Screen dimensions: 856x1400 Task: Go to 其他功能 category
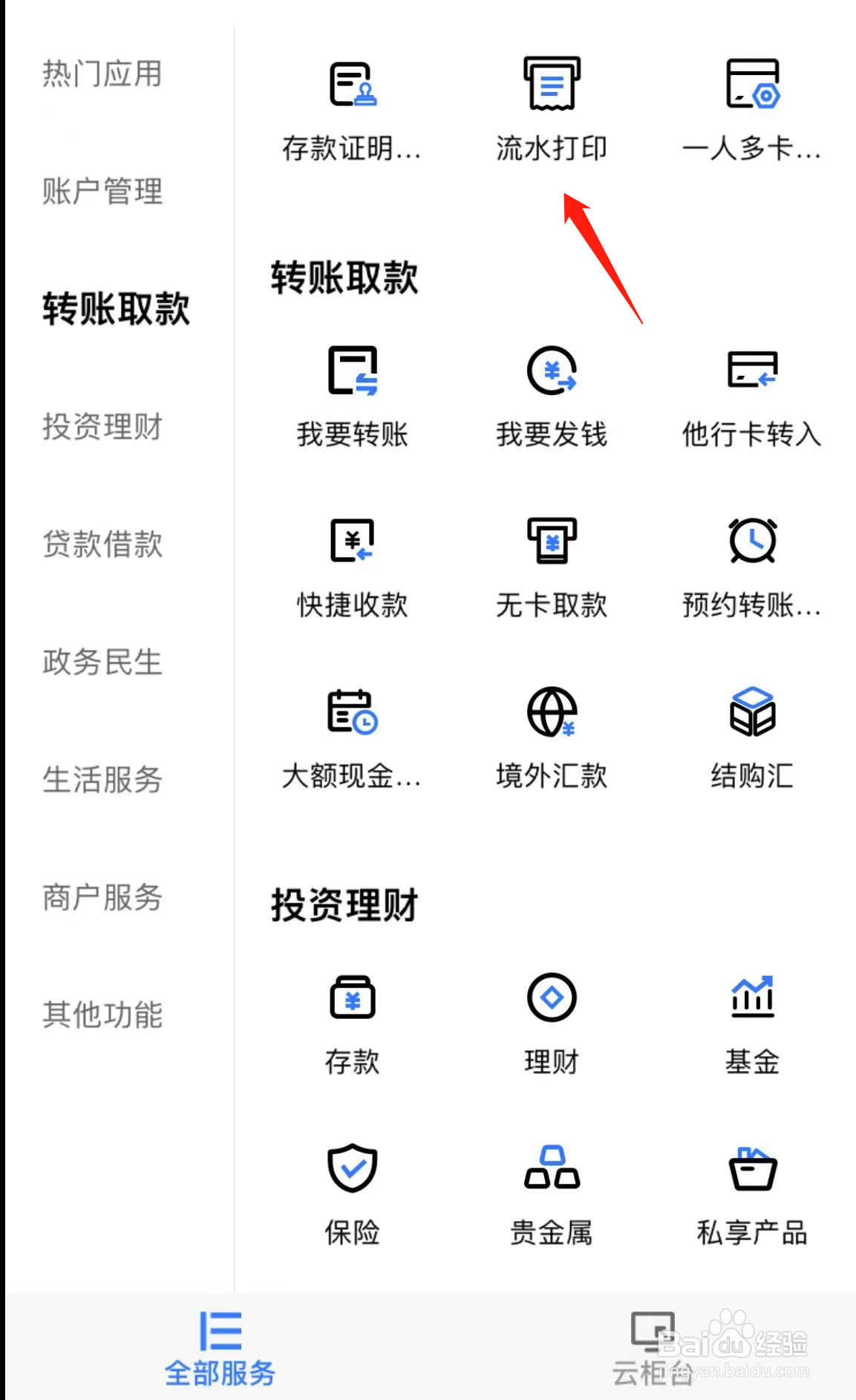102,1015
